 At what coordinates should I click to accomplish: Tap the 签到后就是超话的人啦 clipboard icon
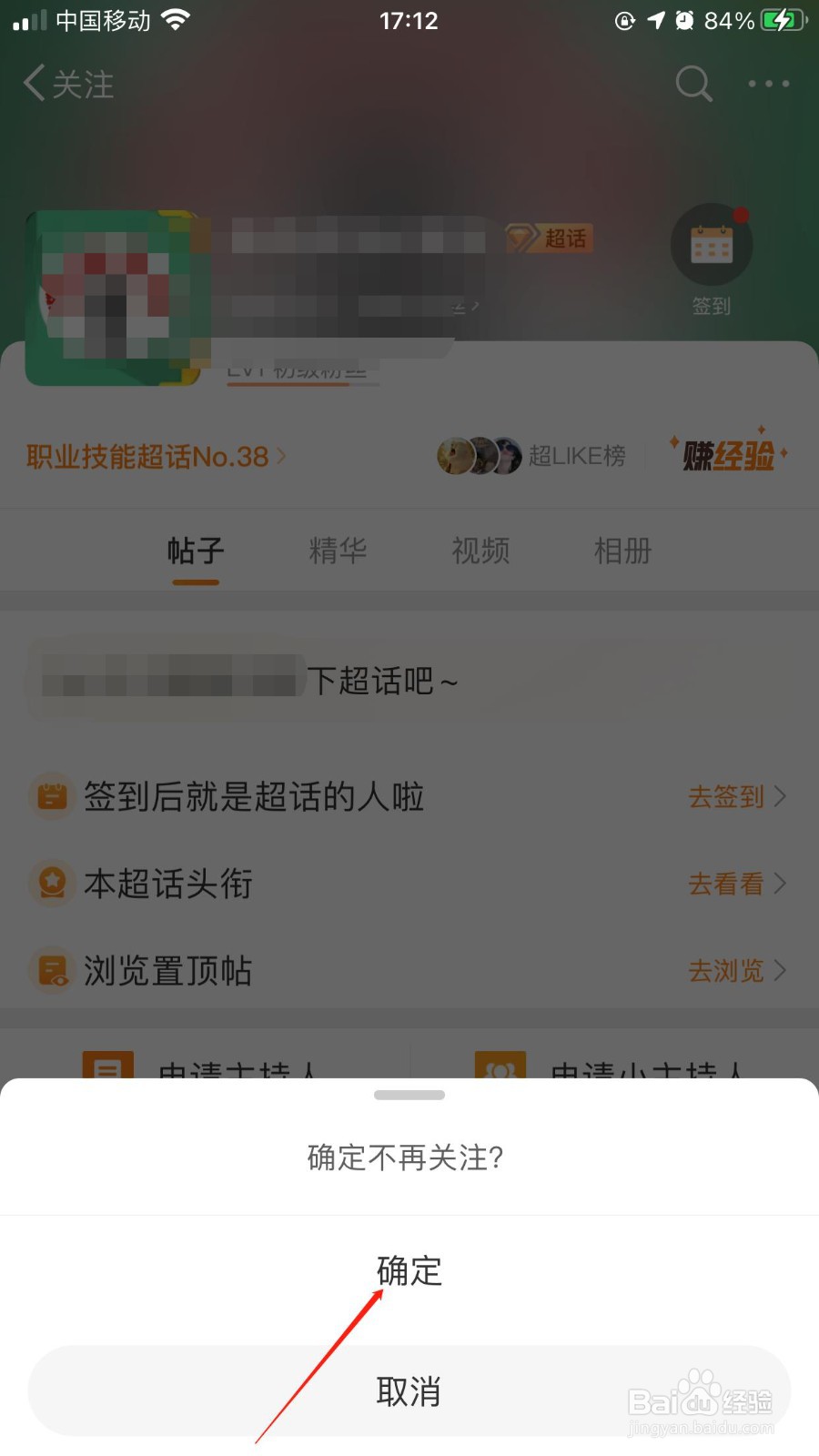[x=52, y=796]
